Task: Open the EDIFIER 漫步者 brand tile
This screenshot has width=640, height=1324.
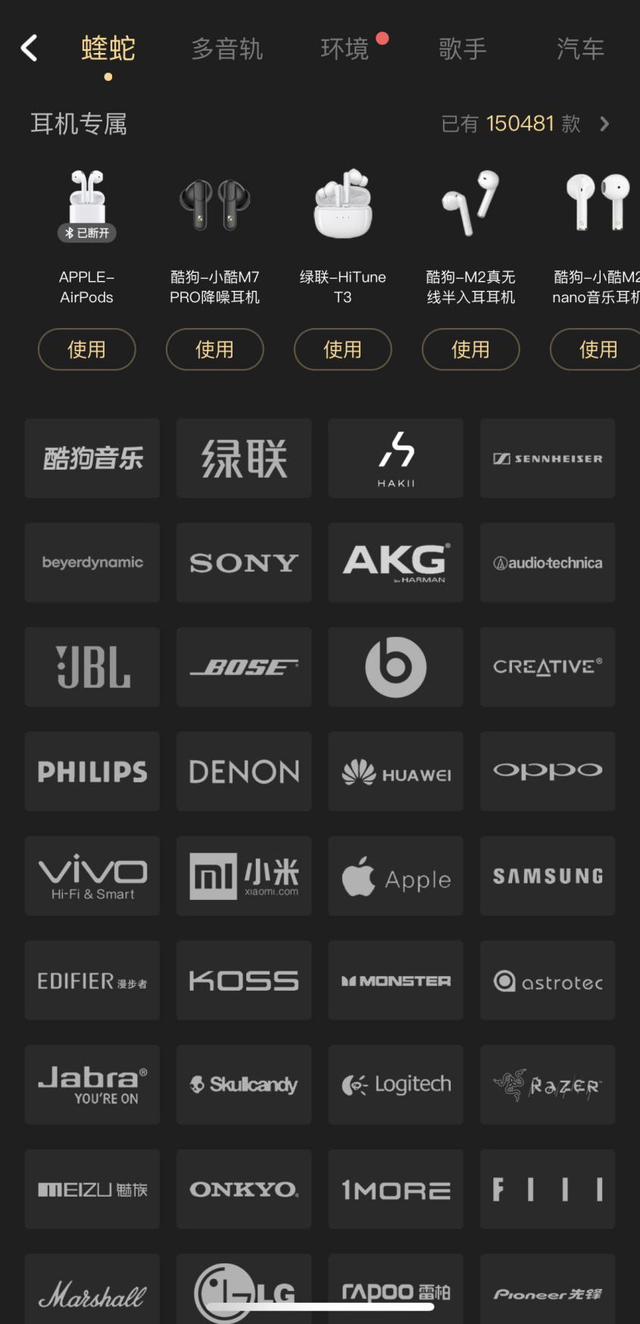Action: pyautogui.click(x=92, y=980)
